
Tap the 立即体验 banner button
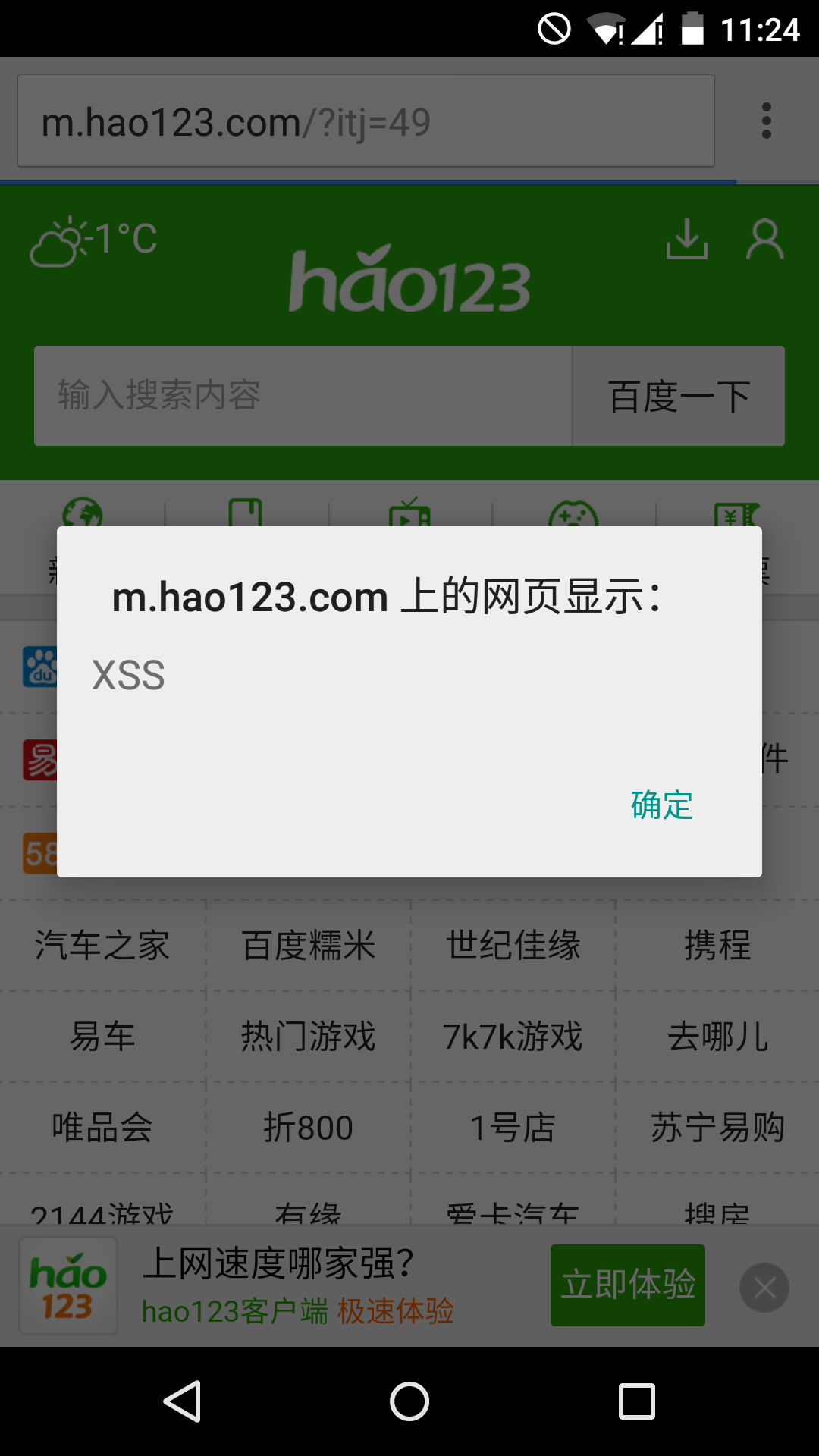pos(628,1285)
